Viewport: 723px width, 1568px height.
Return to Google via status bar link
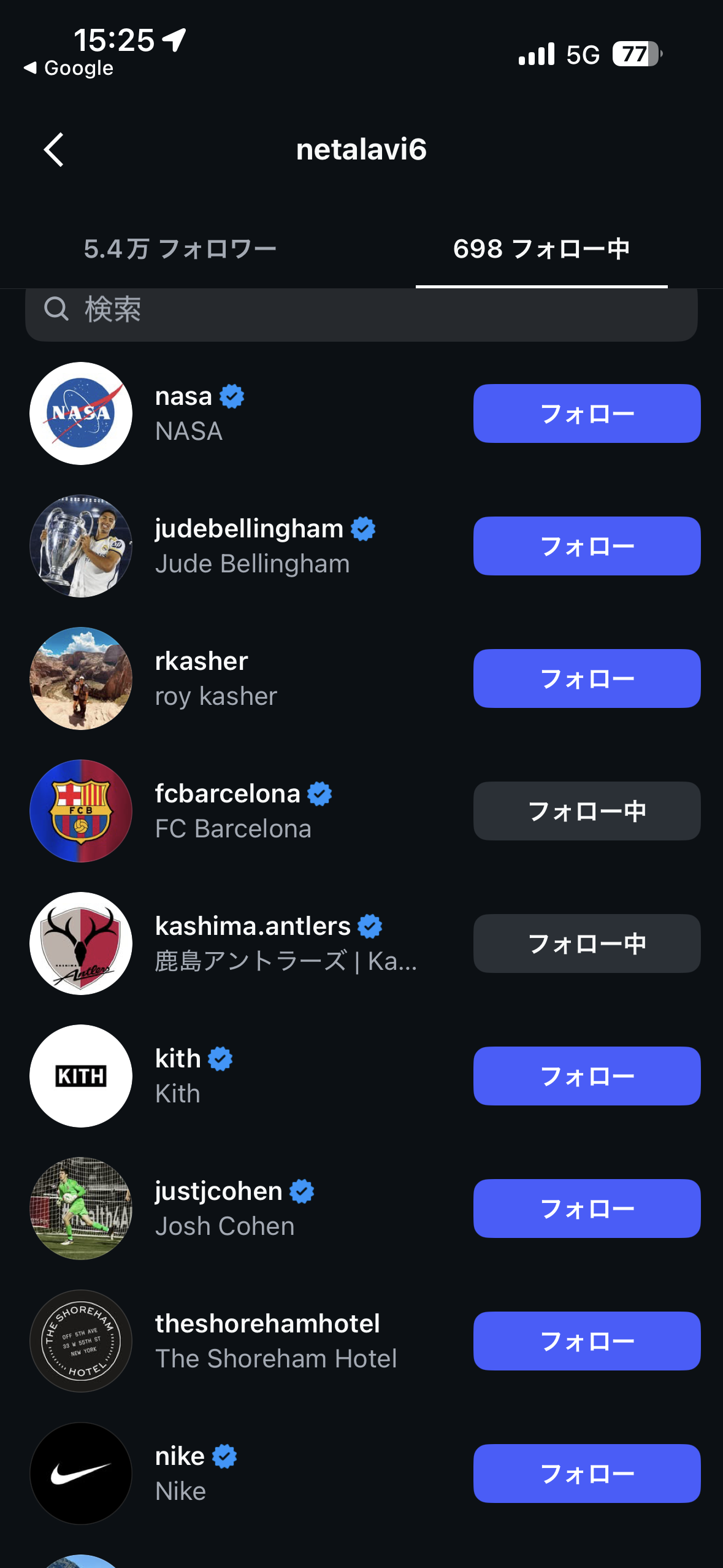[69, 68]
